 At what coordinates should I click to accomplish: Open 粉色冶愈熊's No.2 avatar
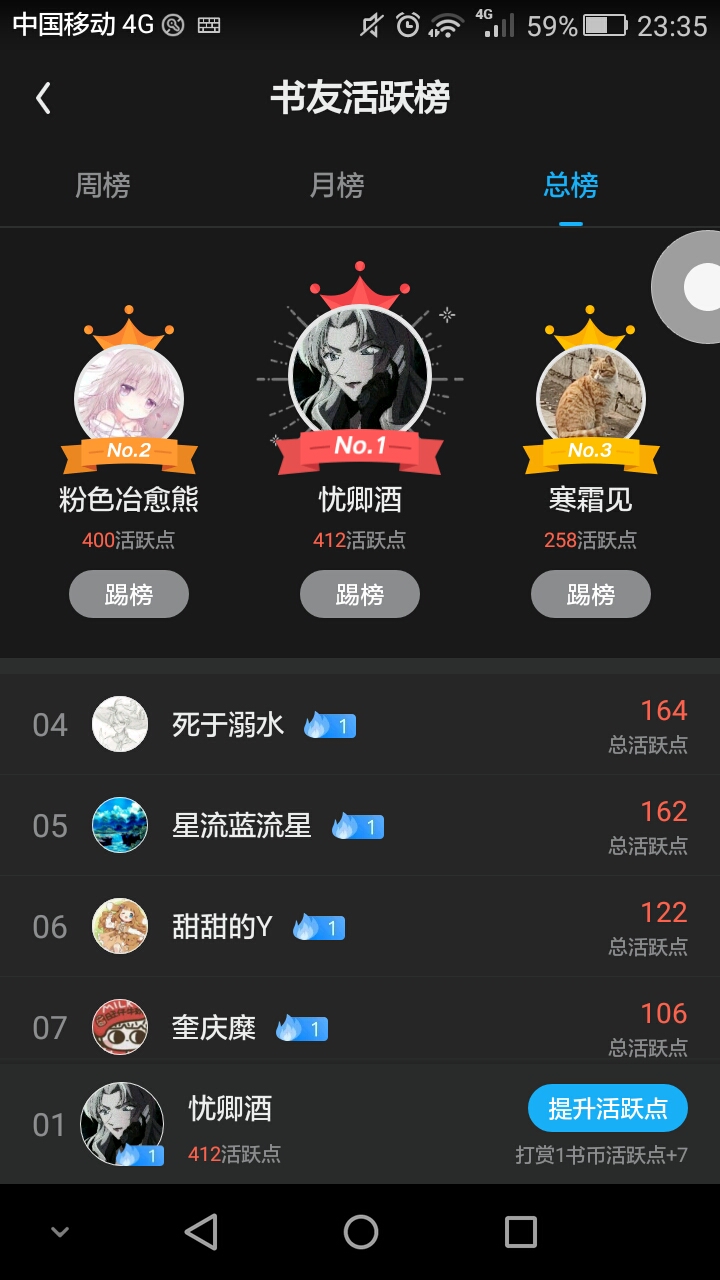129,397
